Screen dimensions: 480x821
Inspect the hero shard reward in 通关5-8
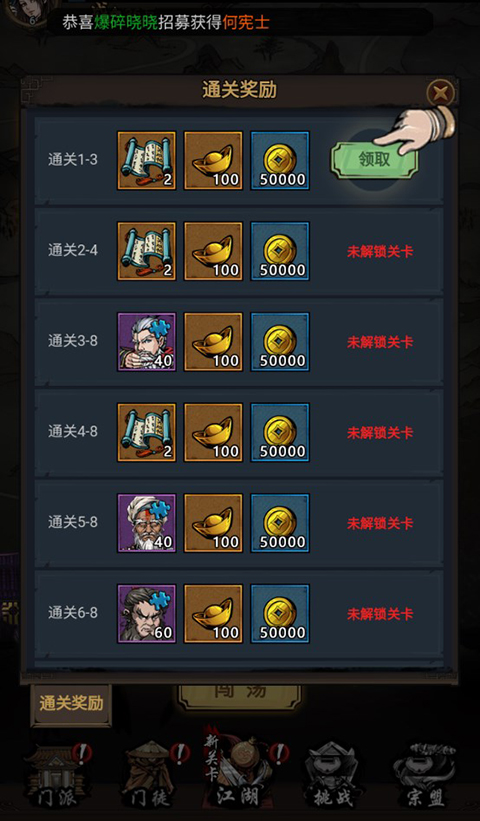click(147, 523)
